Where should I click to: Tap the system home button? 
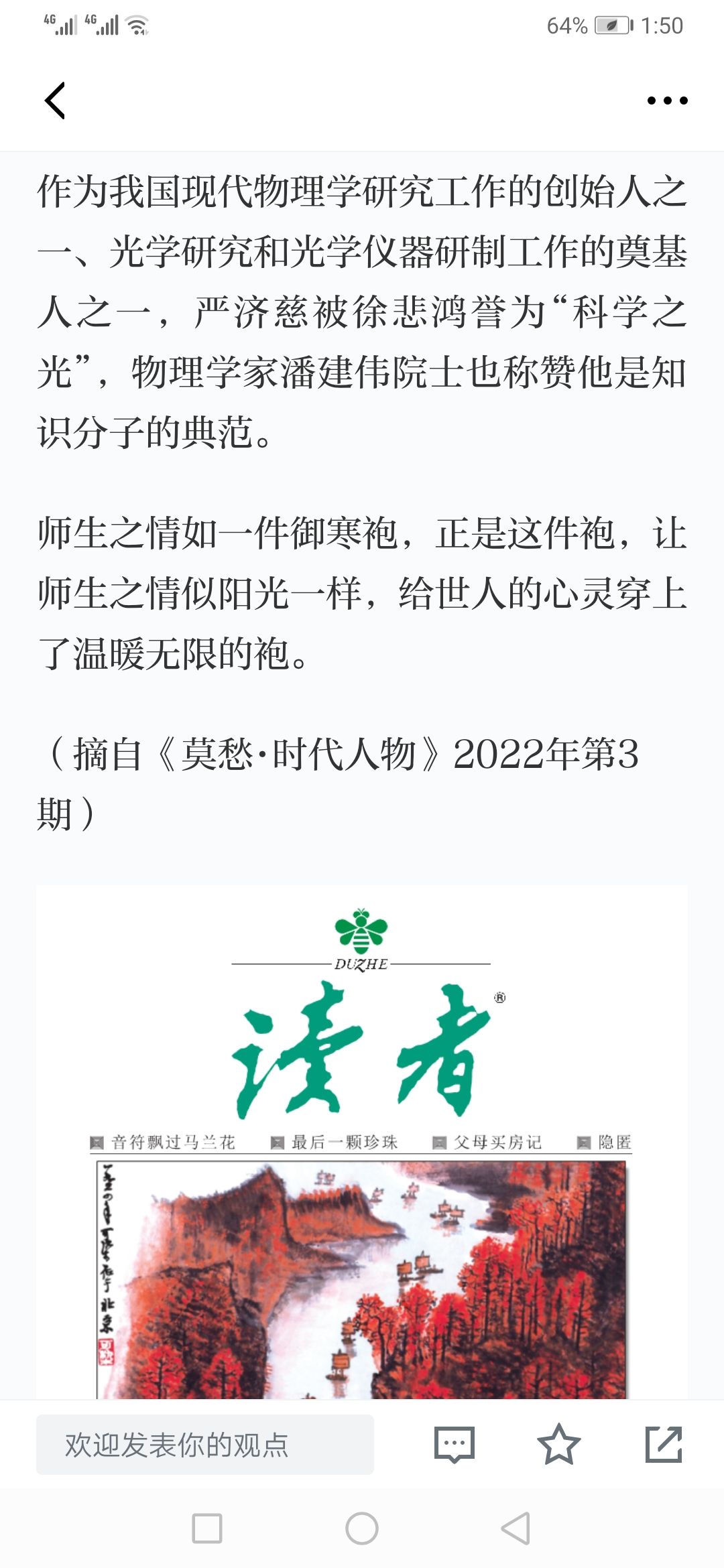[x=362, y=1528]
